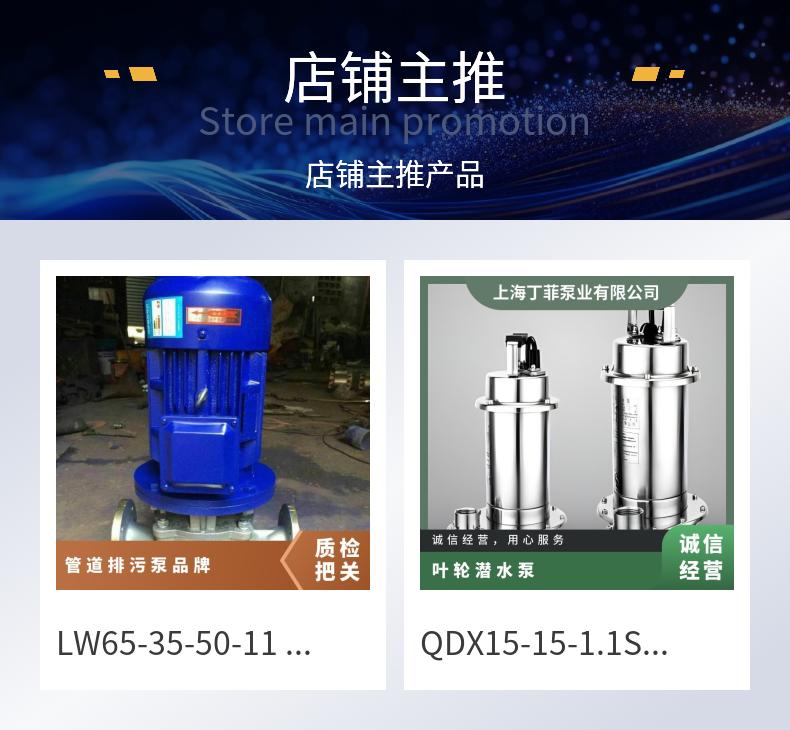
Task: Open the QDX15-15-1.1S submersible pump card
Action: 576,475
